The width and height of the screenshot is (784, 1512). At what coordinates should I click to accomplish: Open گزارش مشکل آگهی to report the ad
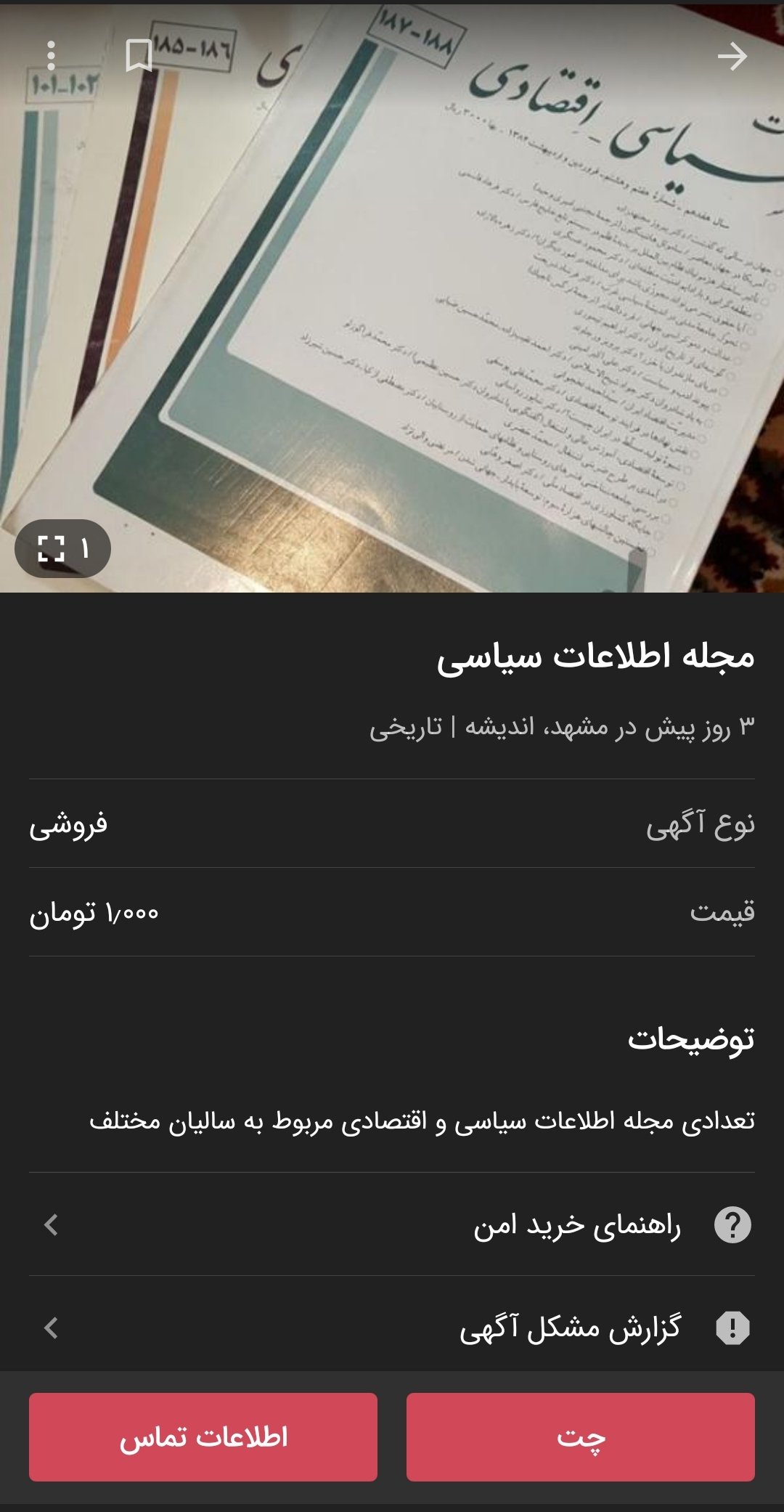click(x=392, y=1328)
